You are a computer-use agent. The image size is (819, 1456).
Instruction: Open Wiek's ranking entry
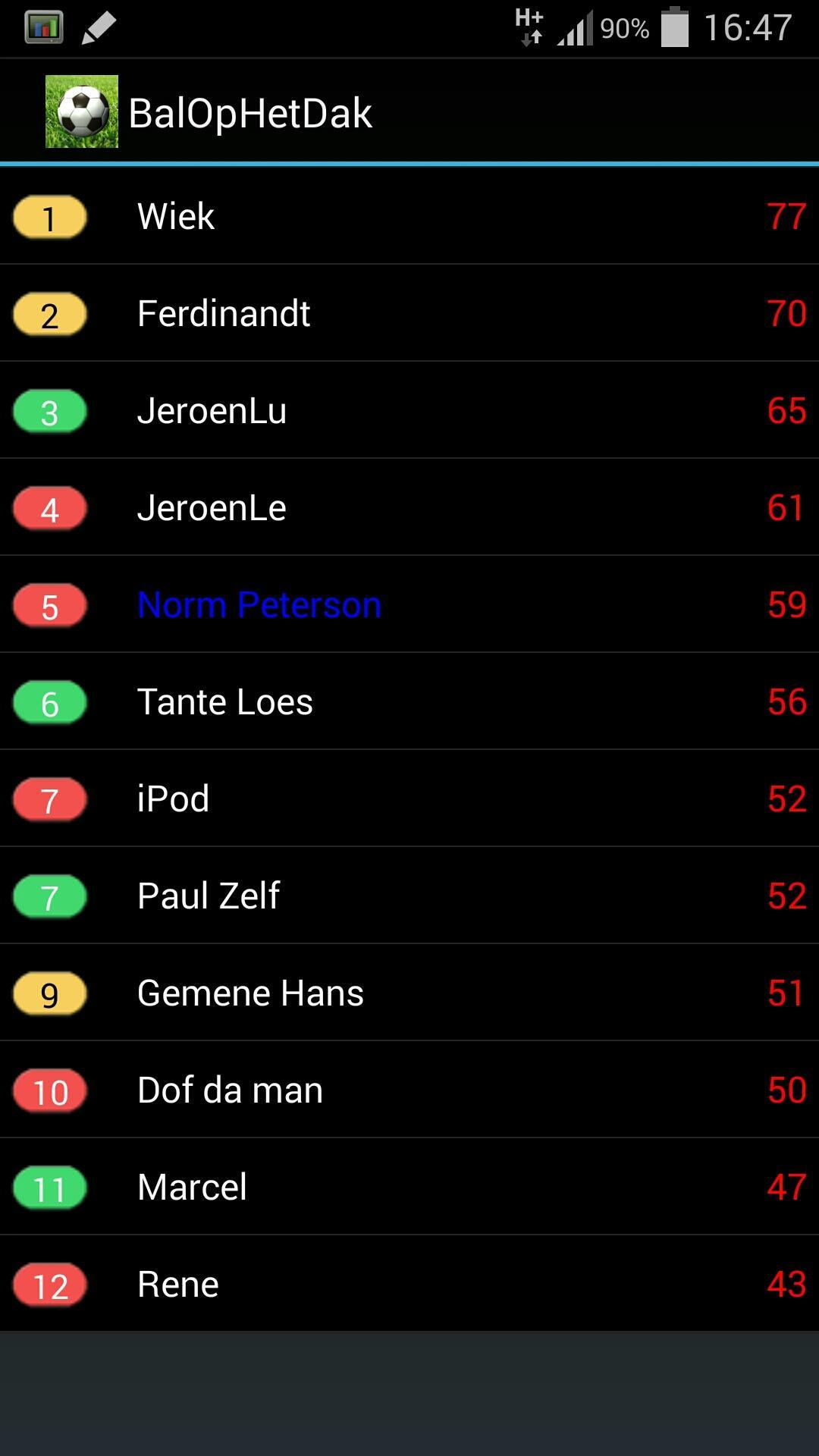[409, 216]
